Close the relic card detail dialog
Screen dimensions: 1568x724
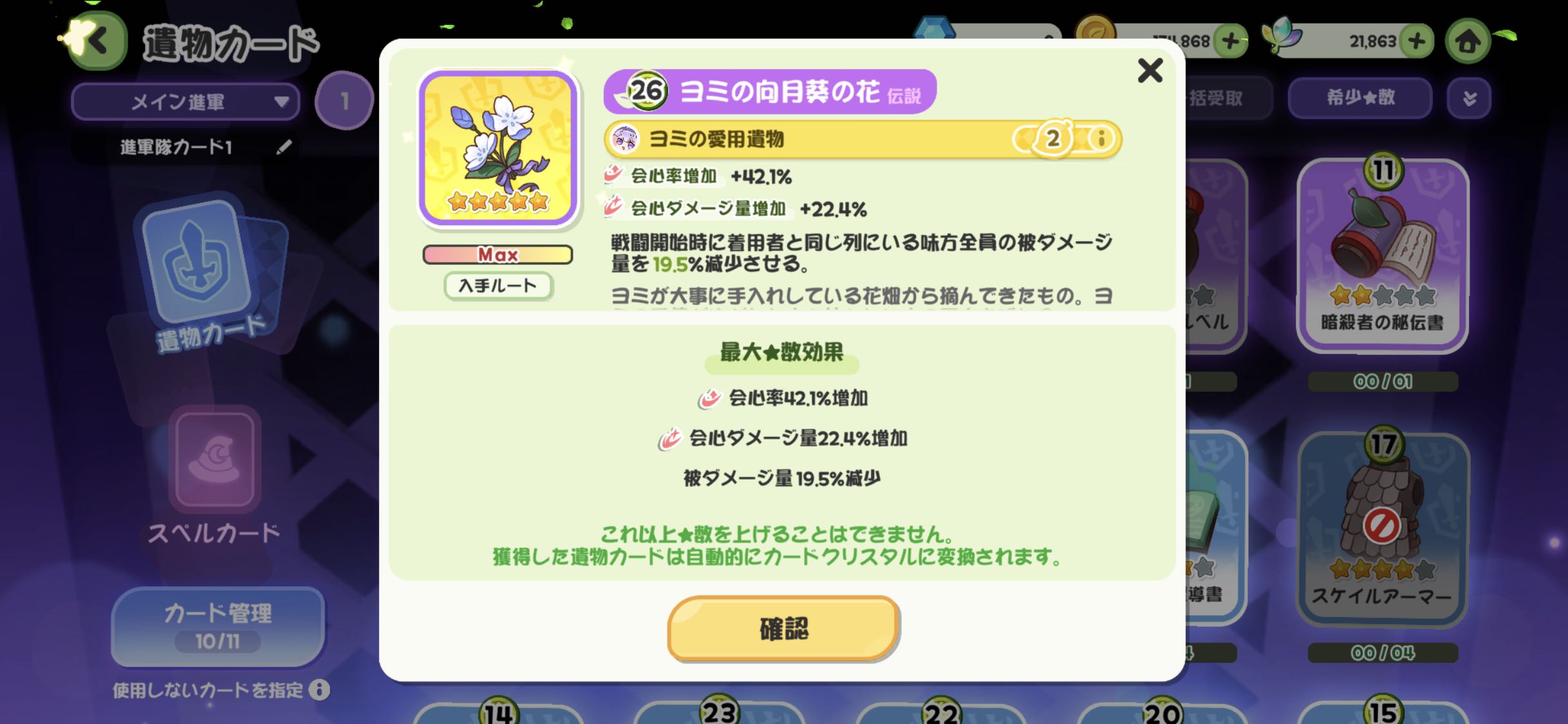coord(1150,71)
